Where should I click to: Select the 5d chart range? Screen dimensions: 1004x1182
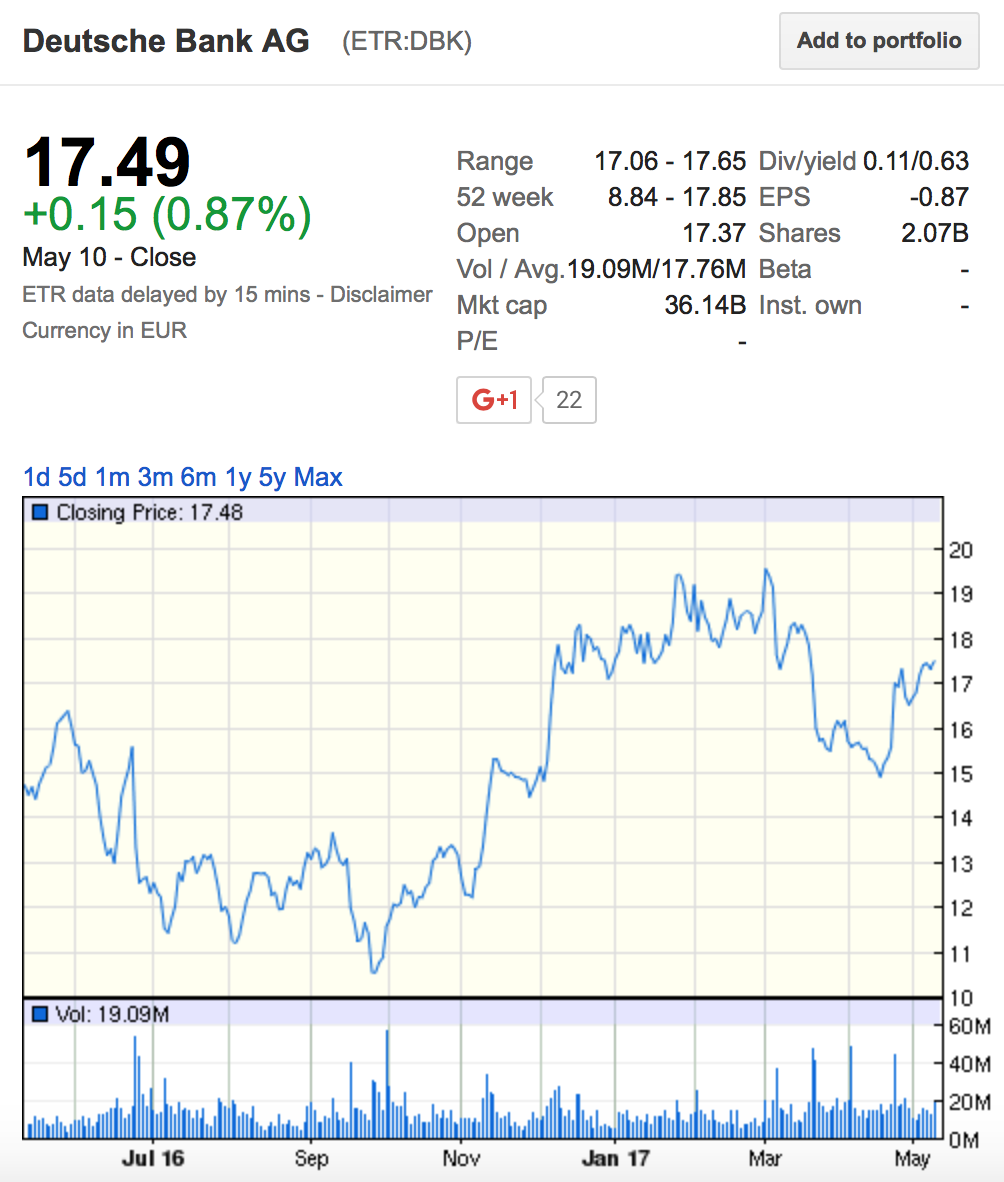coord(72,478)
